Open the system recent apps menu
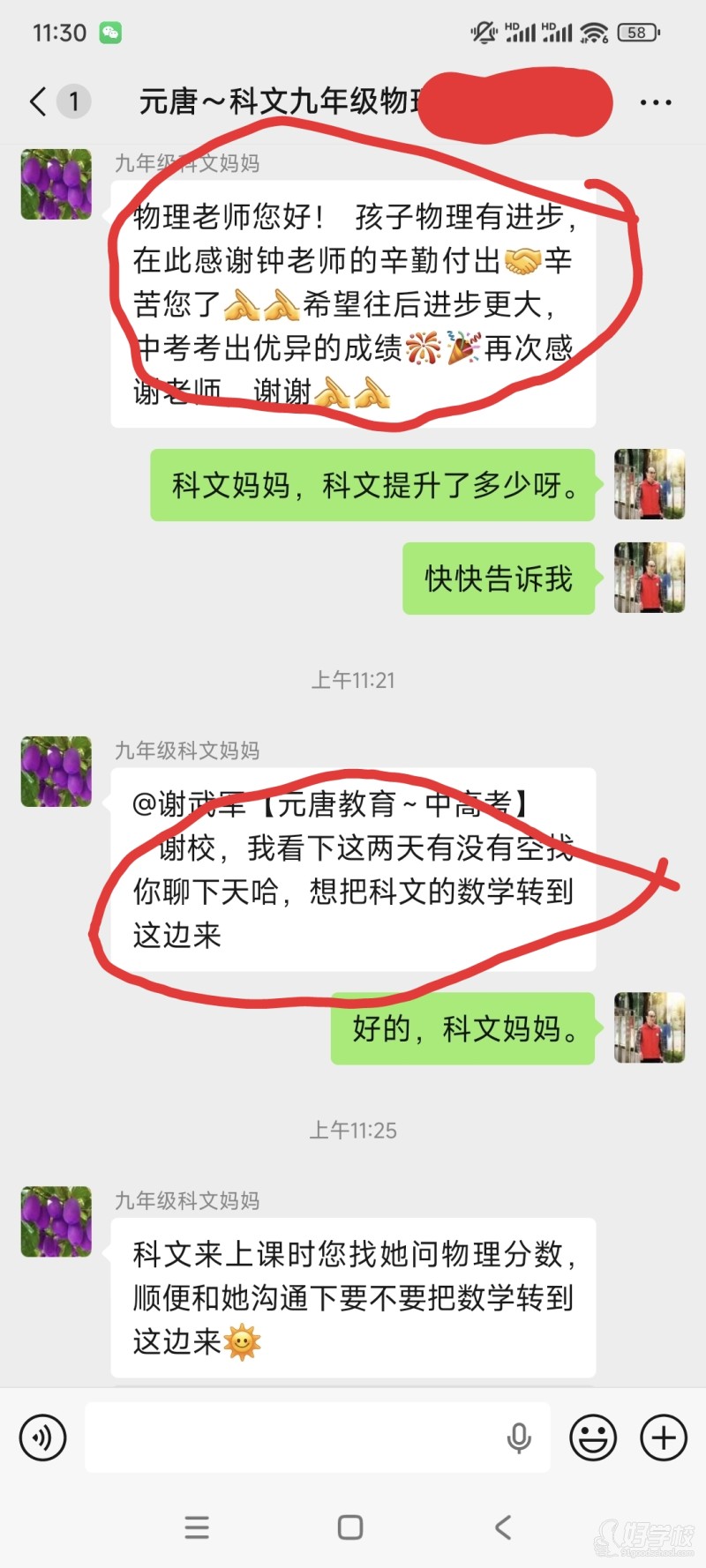The image size is (706, 1568). point(197,1527)
